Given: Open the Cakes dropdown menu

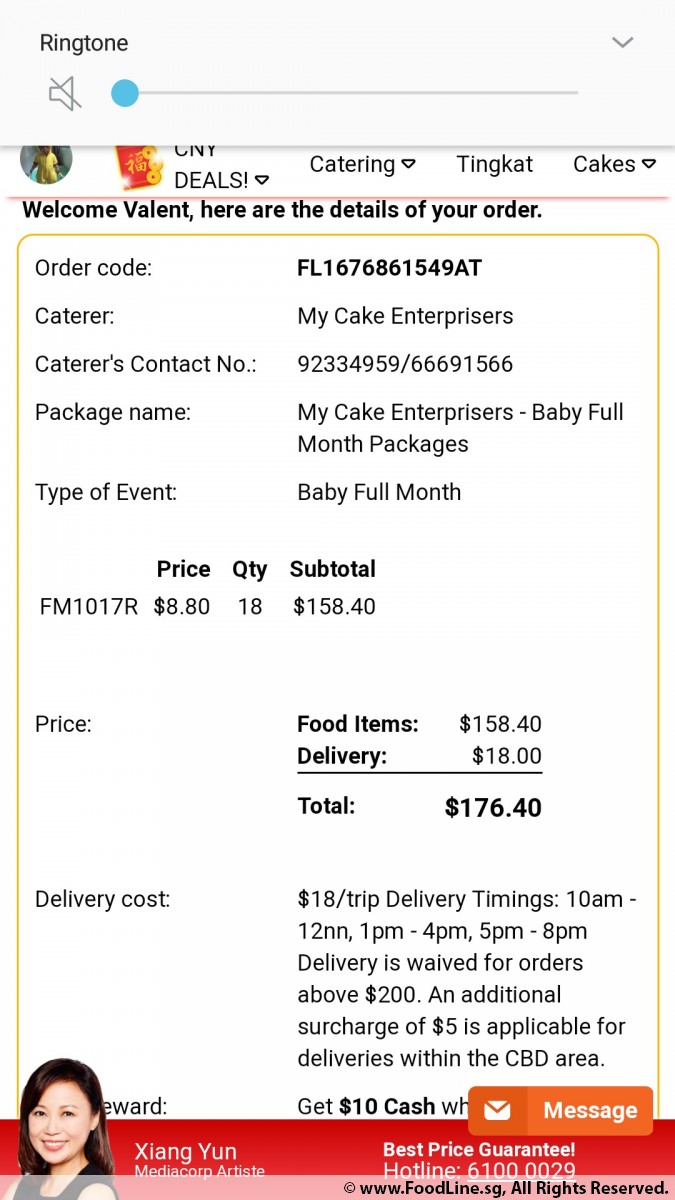Looking at the screenshot, I should pos(614,164).
